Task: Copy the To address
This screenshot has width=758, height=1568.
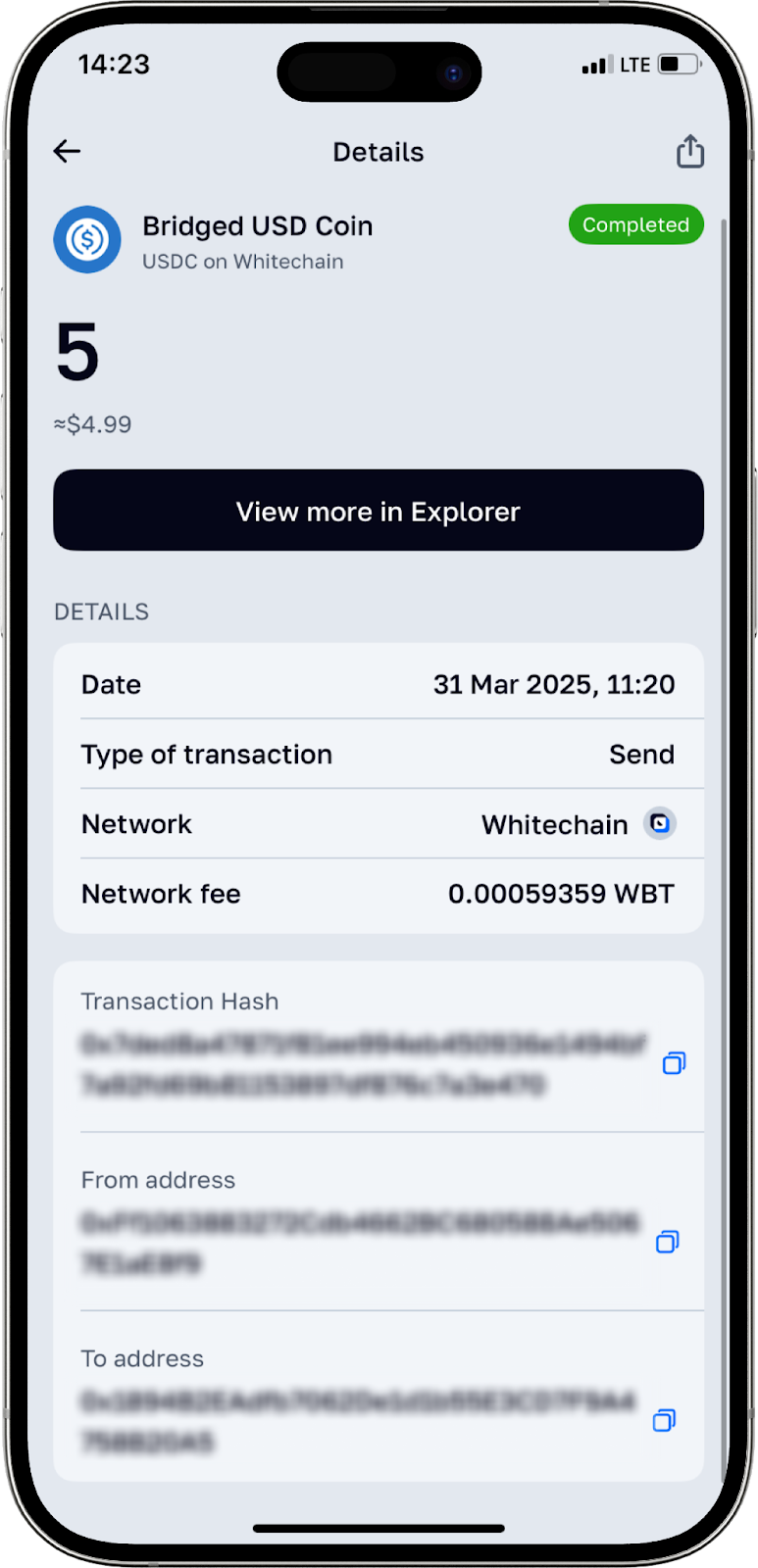Action: pos(664,1420)
